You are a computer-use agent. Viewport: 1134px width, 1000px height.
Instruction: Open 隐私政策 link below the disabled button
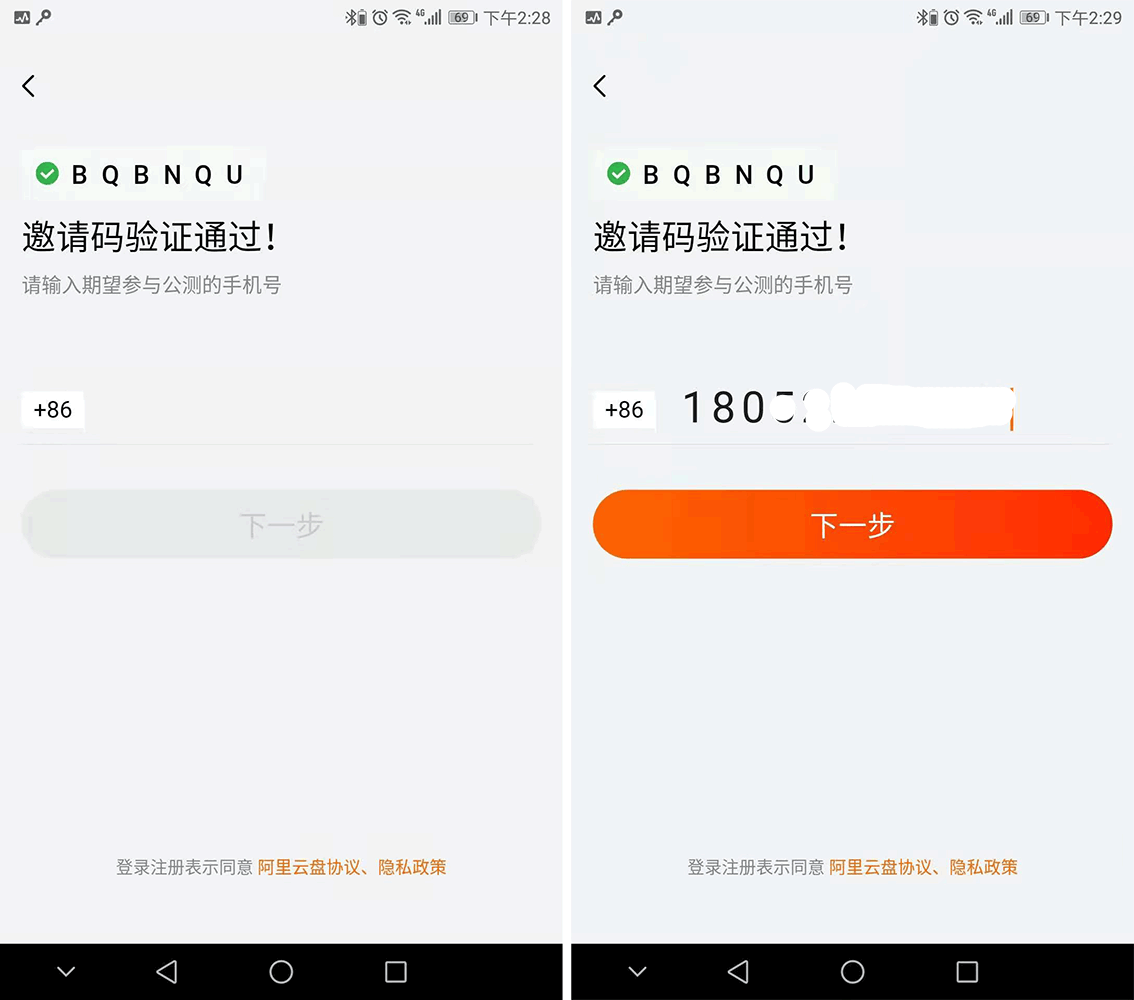(x=413, y=867)
